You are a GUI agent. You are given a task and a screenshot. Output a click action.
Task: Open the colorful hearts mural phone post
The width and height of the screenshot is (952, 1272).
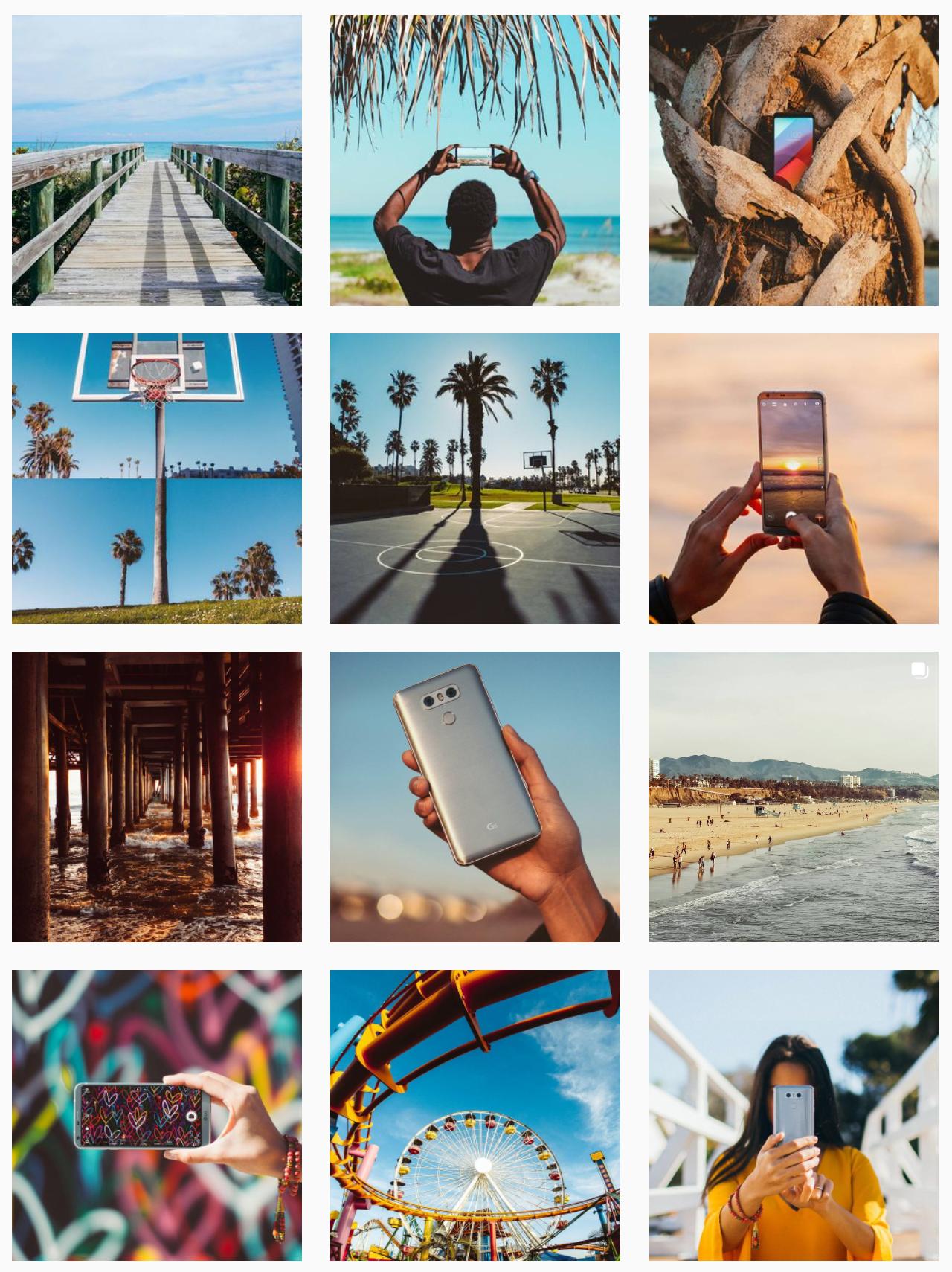pyautogui.click(x=157, y=1115)
